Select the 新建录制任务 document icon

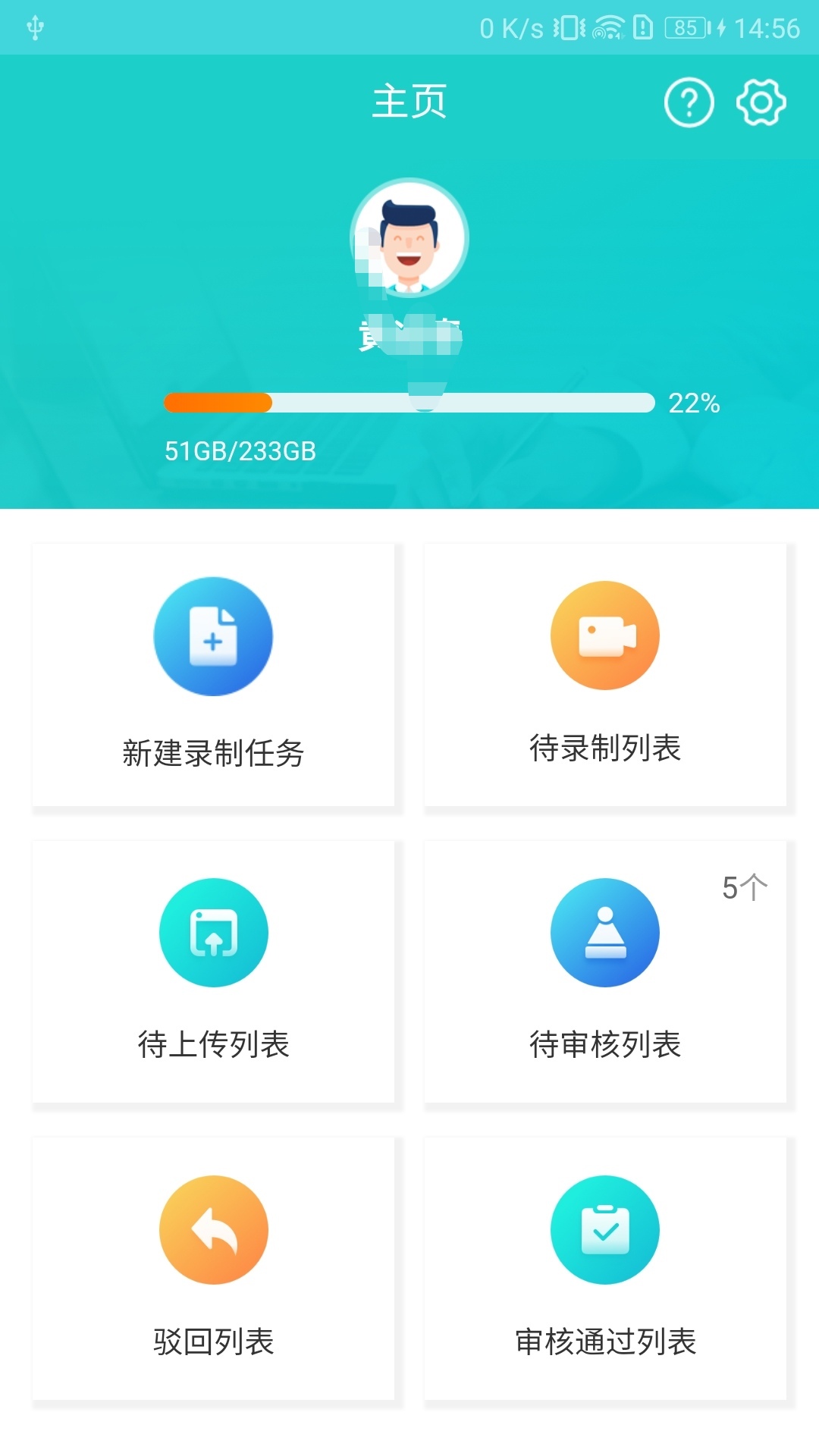click(213, 636)
